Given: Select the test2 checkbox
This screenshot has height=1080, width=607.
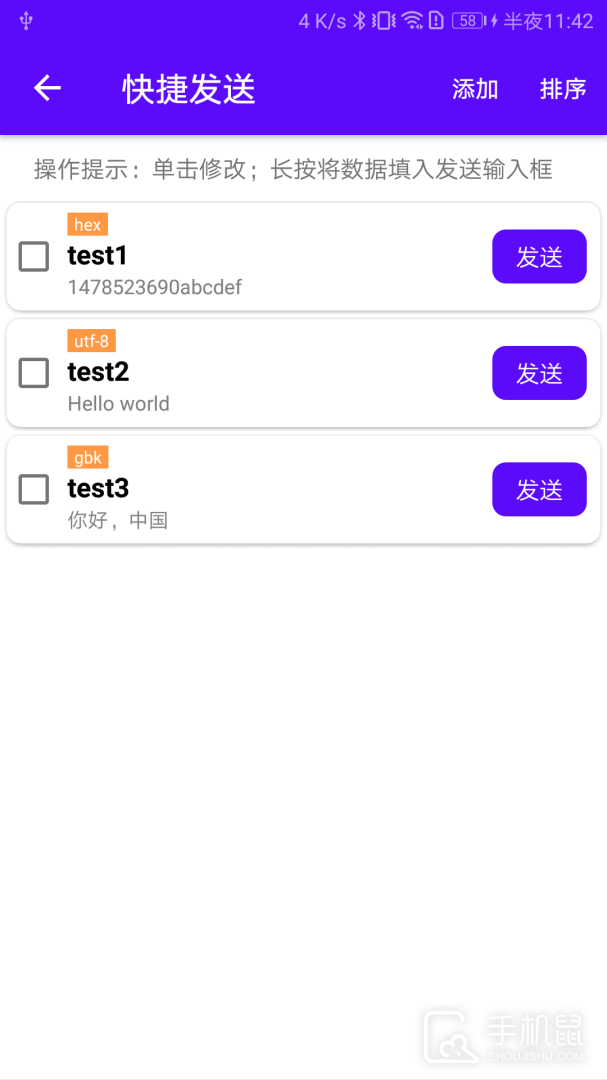Looking at the screenshot, I should point(34,373).
